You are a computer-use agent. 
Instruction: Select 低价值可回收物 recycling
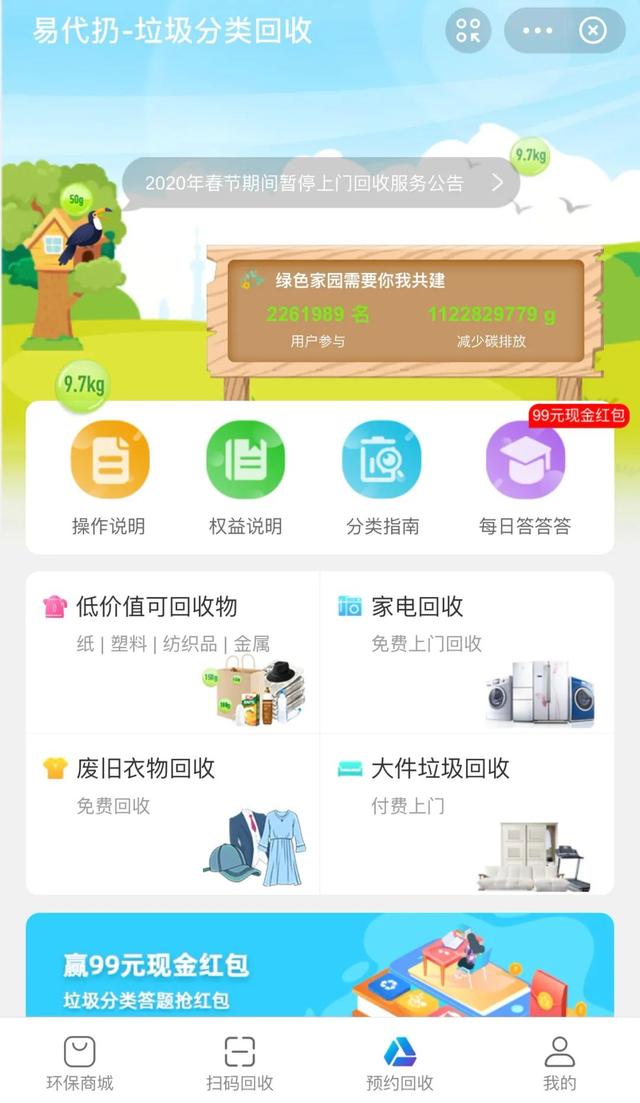point(172,650)
